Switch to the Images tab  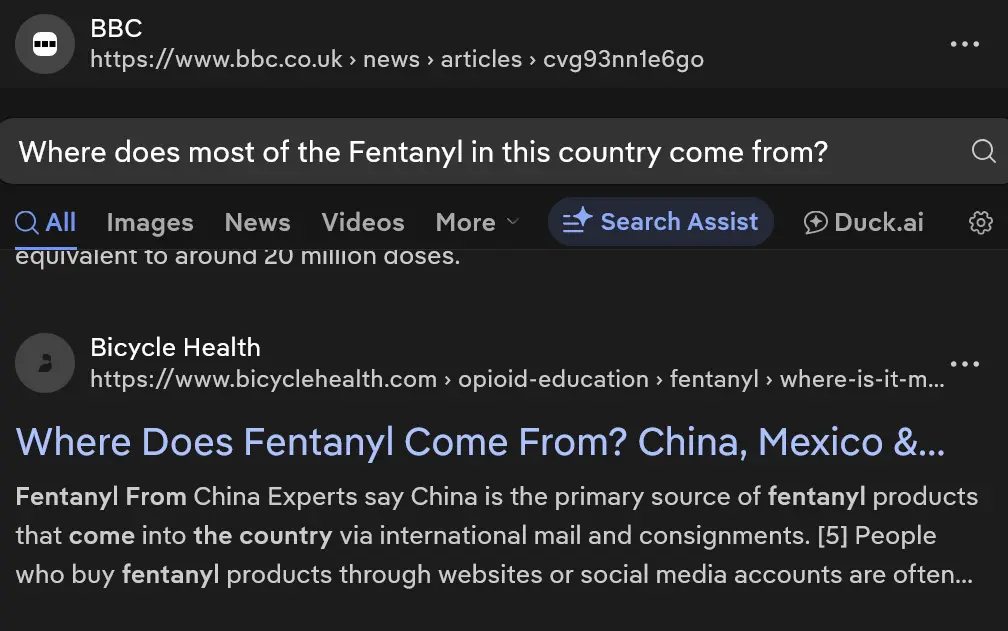tap(150, 222)
